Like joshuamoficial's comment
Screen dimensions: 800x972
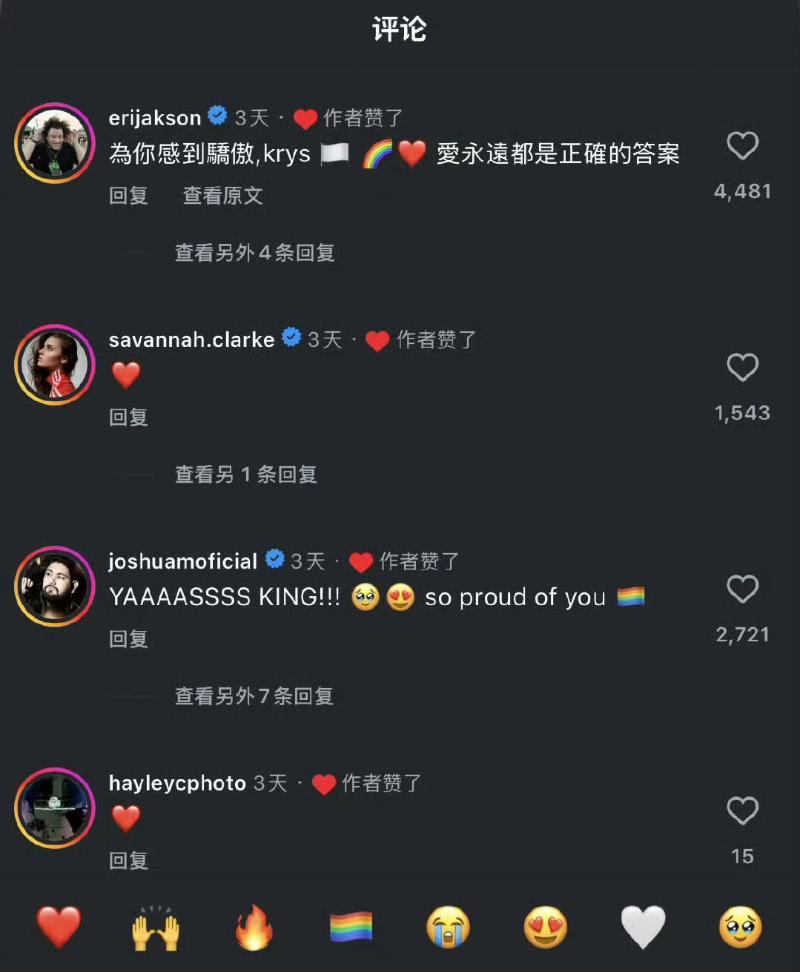pos(742,590)
